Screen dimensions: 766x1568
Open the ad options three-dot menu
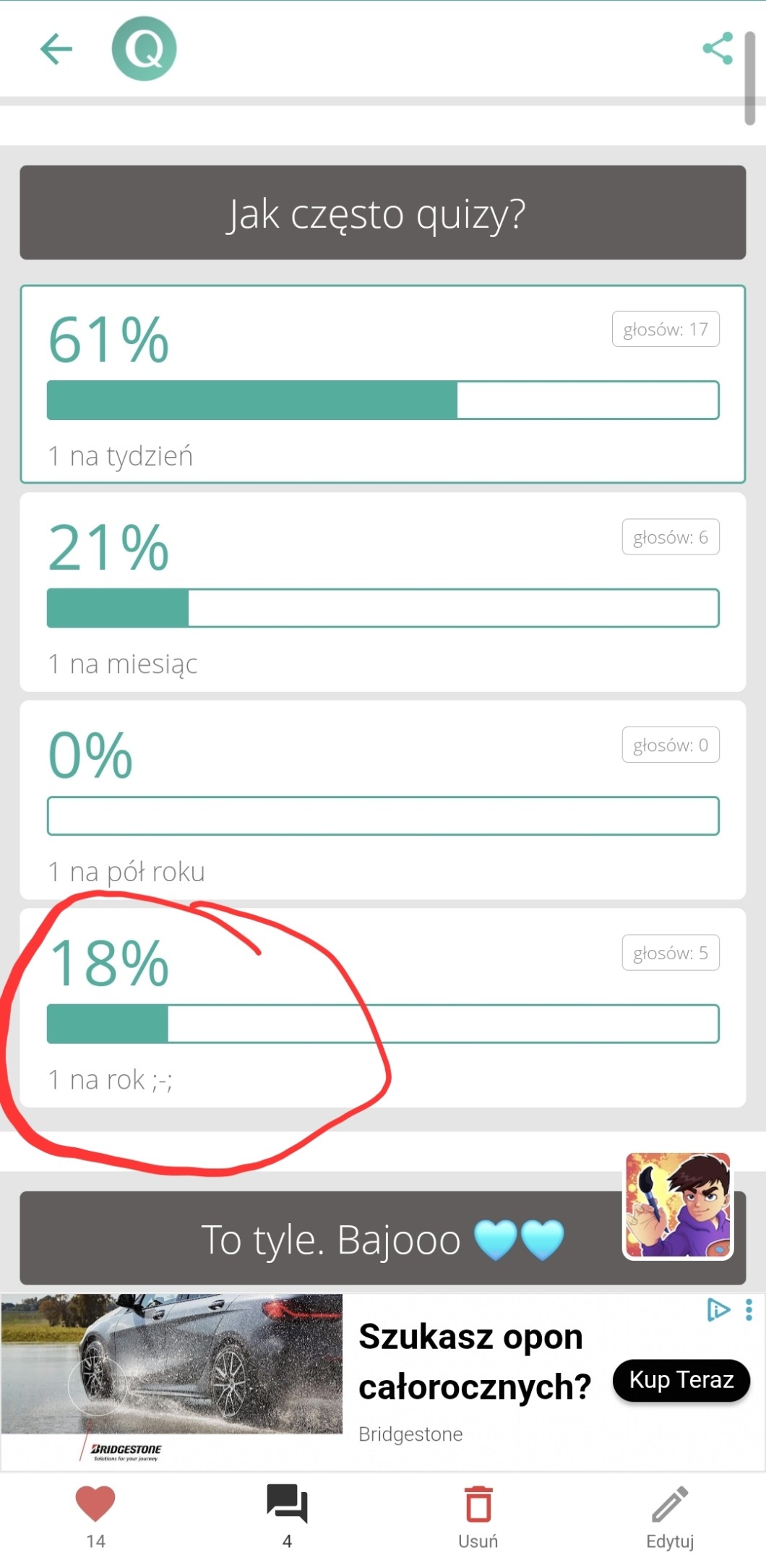coord(749,1310)
